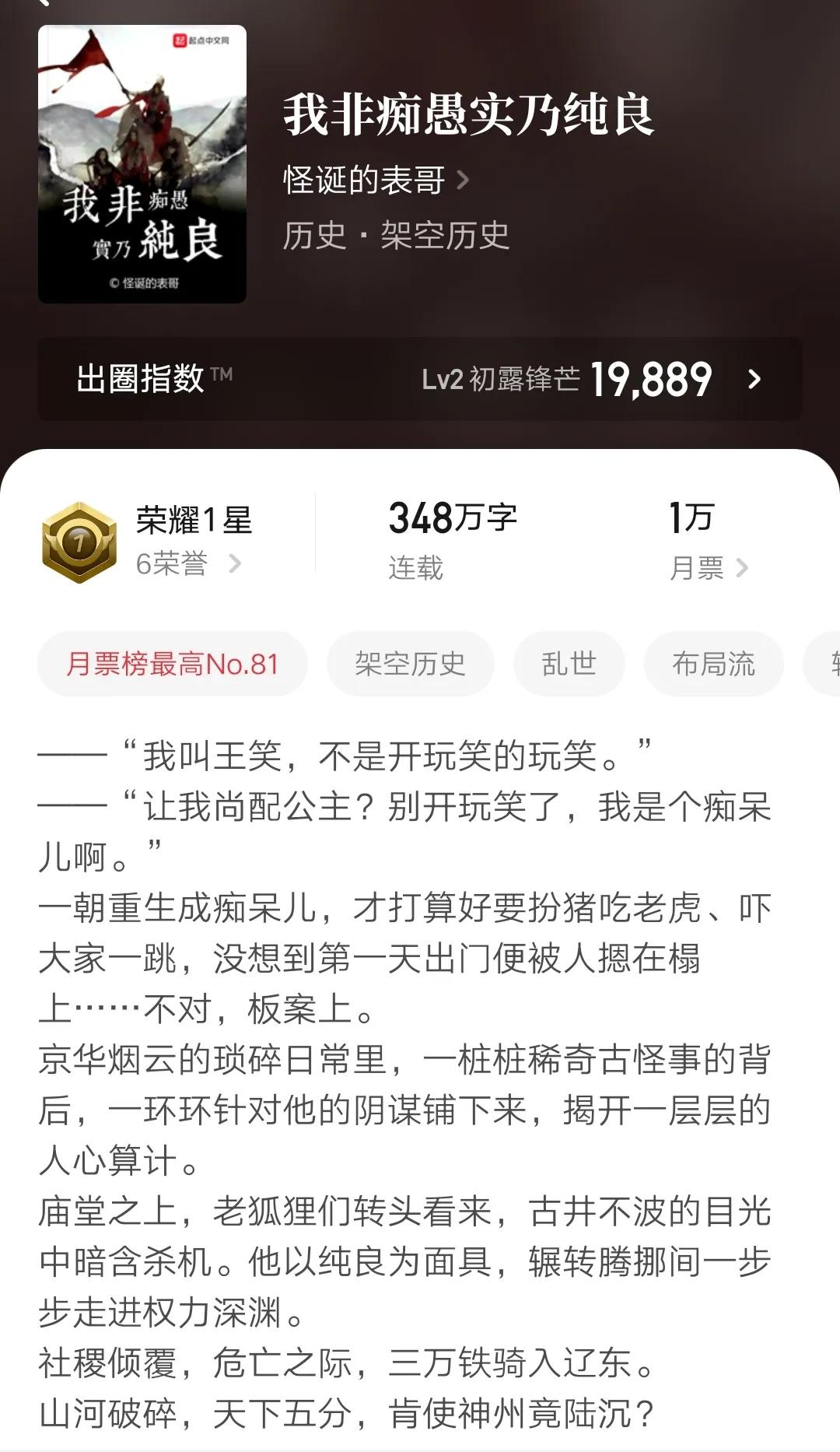
Task: Open the 出圈指数 details row
Action: [x=420, y=379]
